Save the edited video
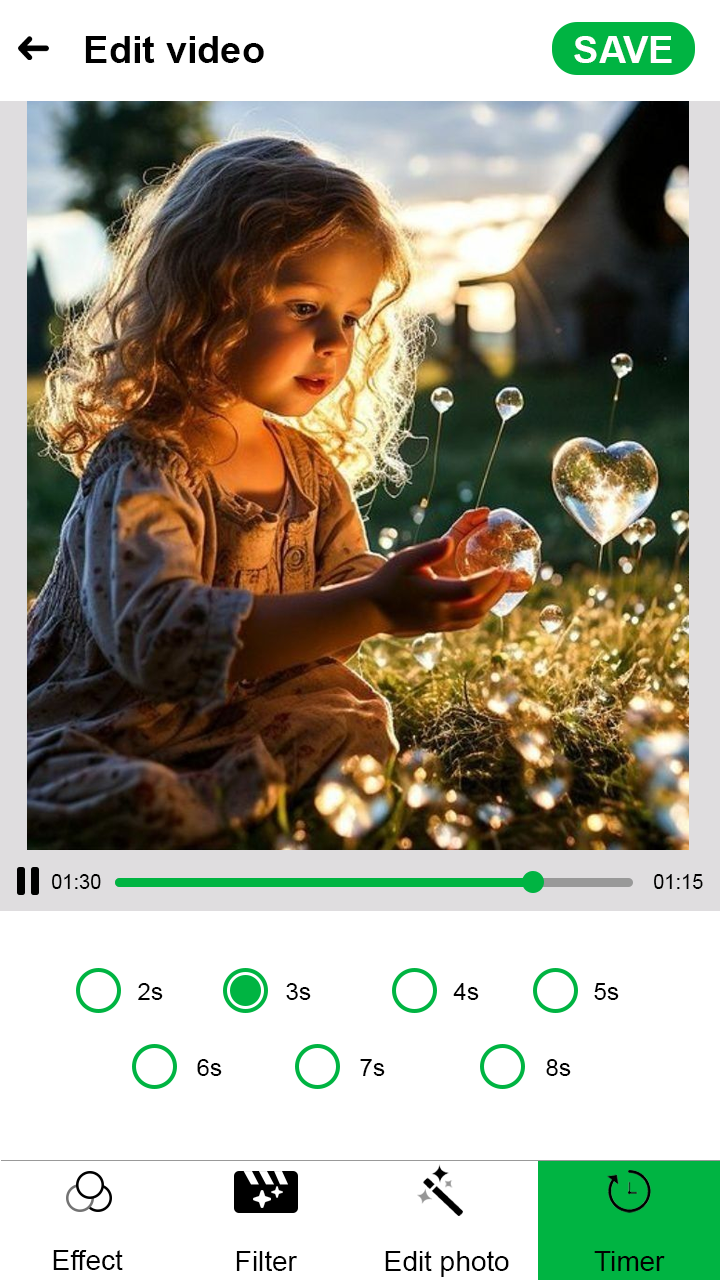The width and height of the screenshot is (720, 1280). [623, 49]
